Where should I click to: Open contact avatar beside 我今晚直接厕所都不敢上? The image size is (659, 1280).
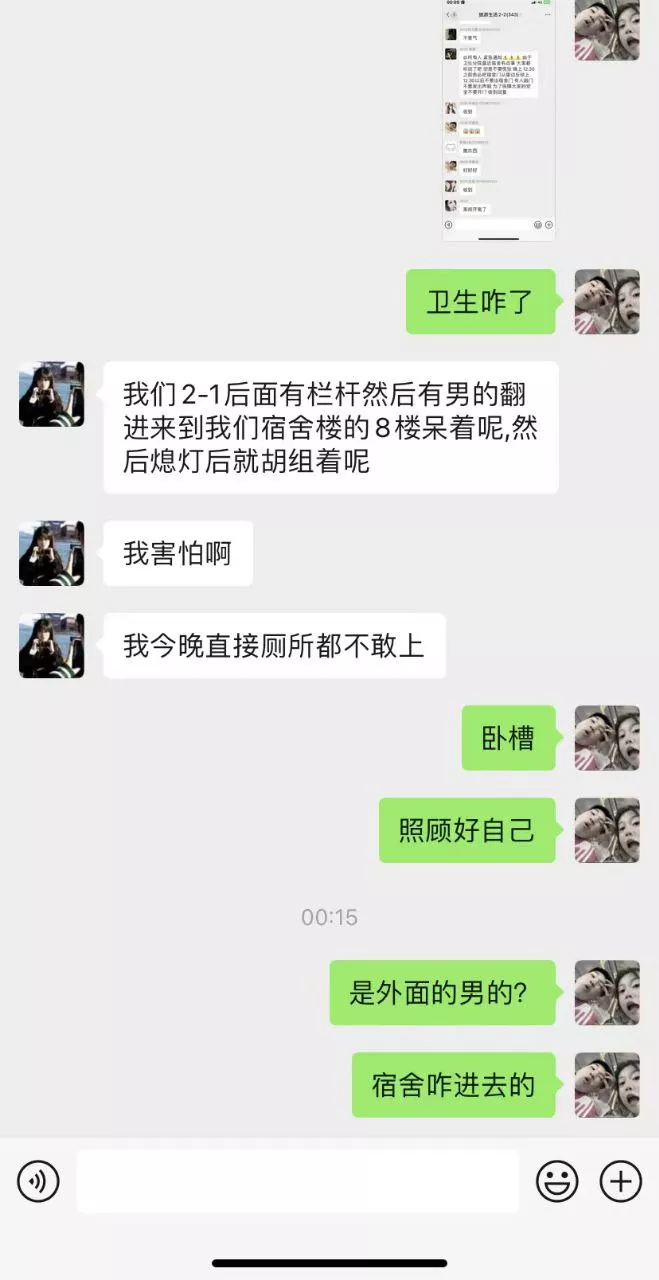click(x=51, y=645)
